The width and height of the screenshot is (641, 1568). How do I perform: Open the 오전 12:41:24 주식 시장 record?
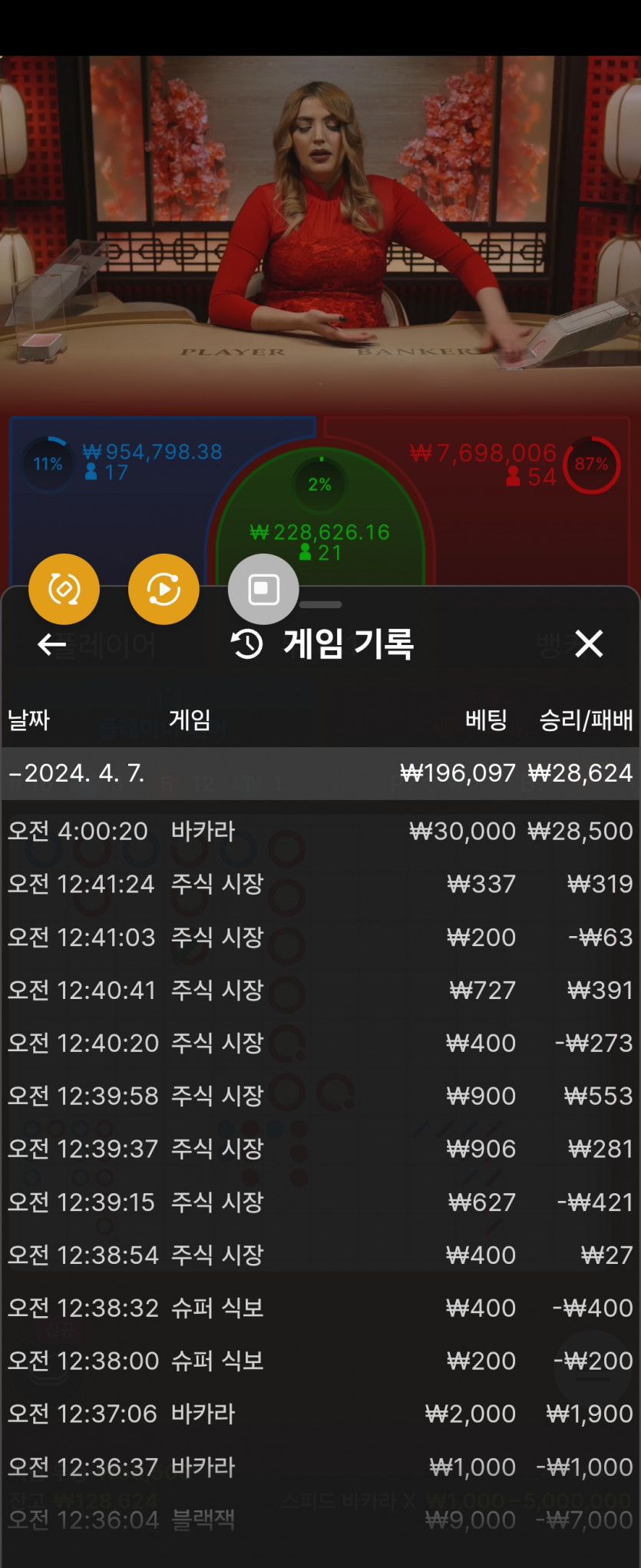[320, 884]
